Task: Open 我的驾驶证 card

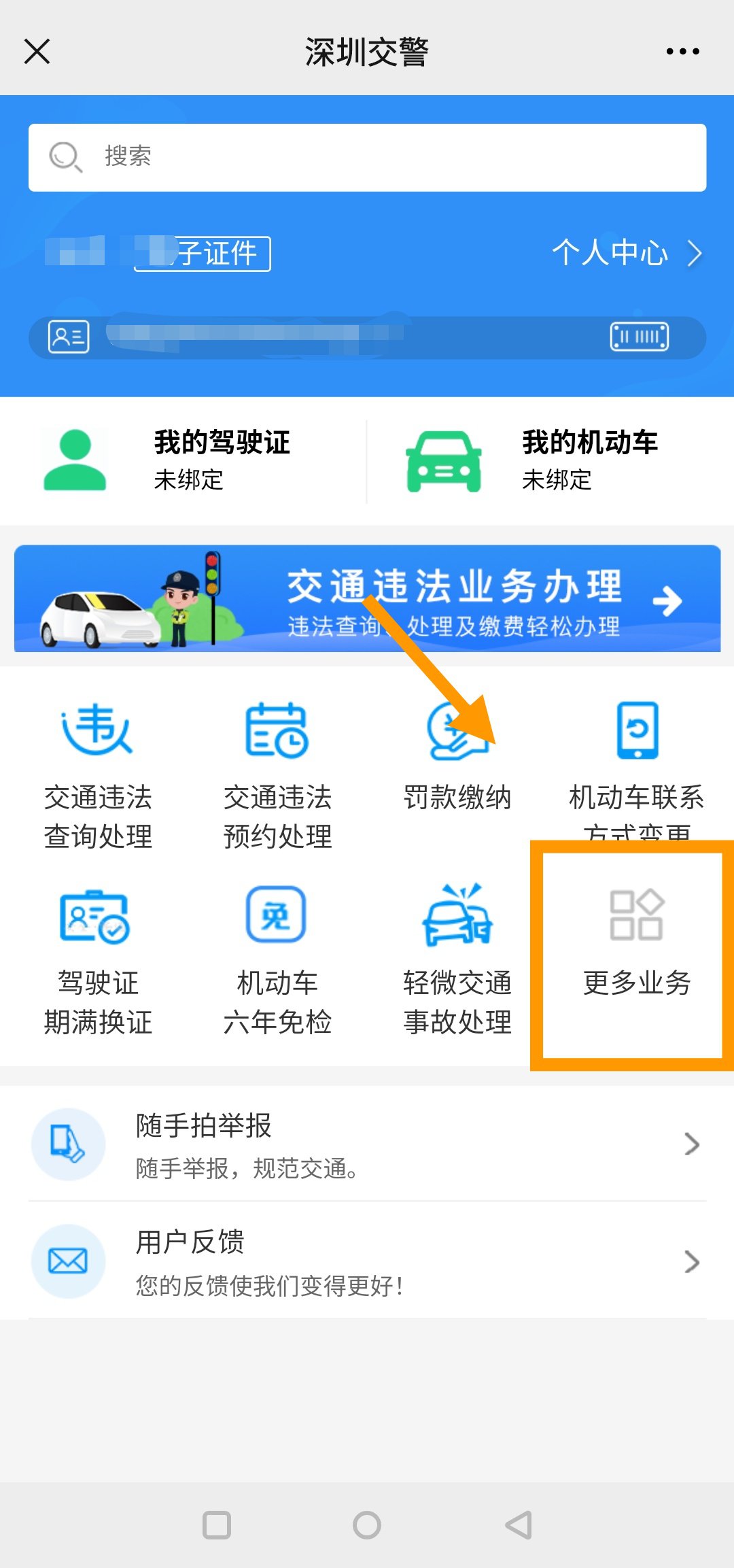Action: pyautogui.click(x=183, y=460)
